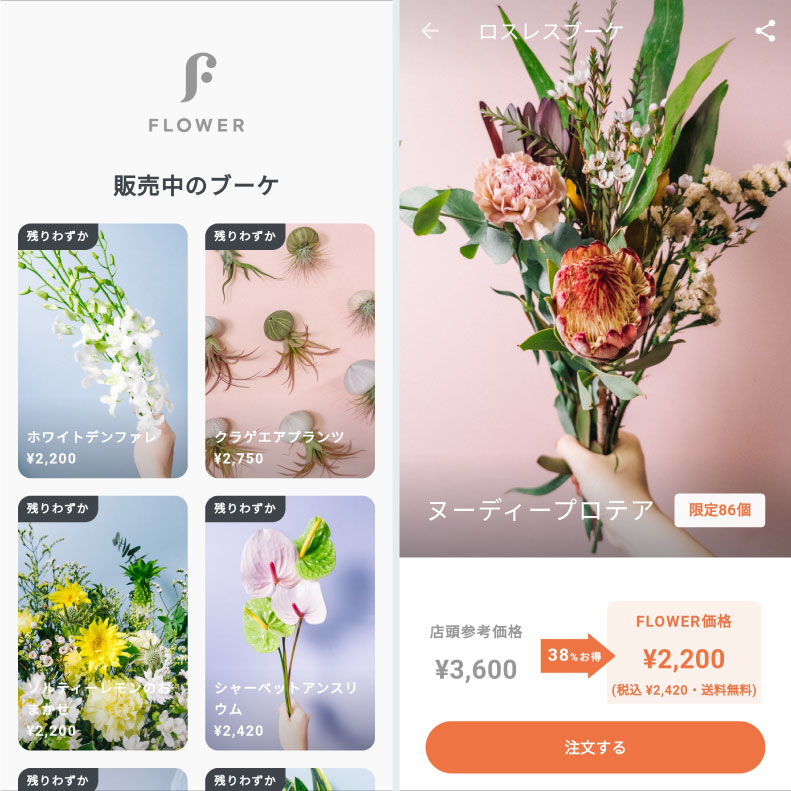Viewport: 791px width, 791px height.
Task: Select the シャーベットアンスリウム bouquet
Action: tap(290, 622)
